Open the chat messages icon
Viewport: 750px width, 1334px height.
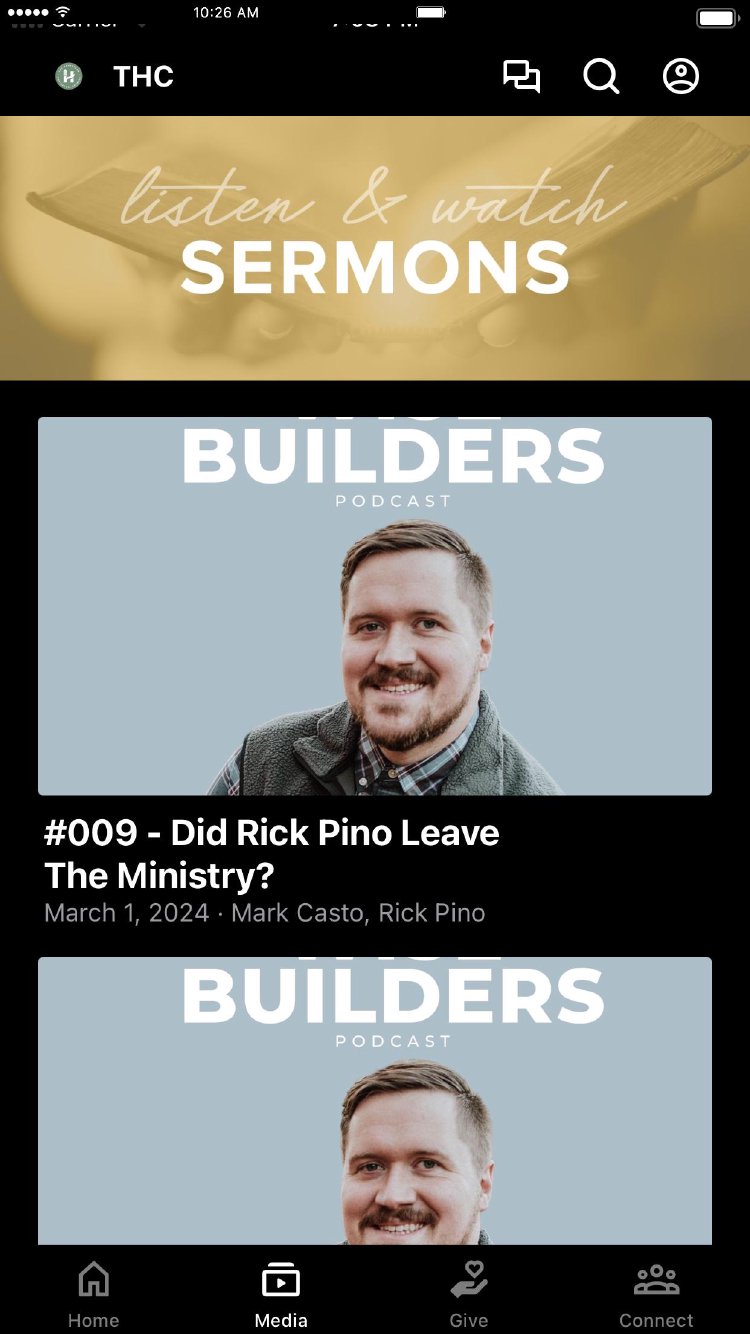point(521,77)
